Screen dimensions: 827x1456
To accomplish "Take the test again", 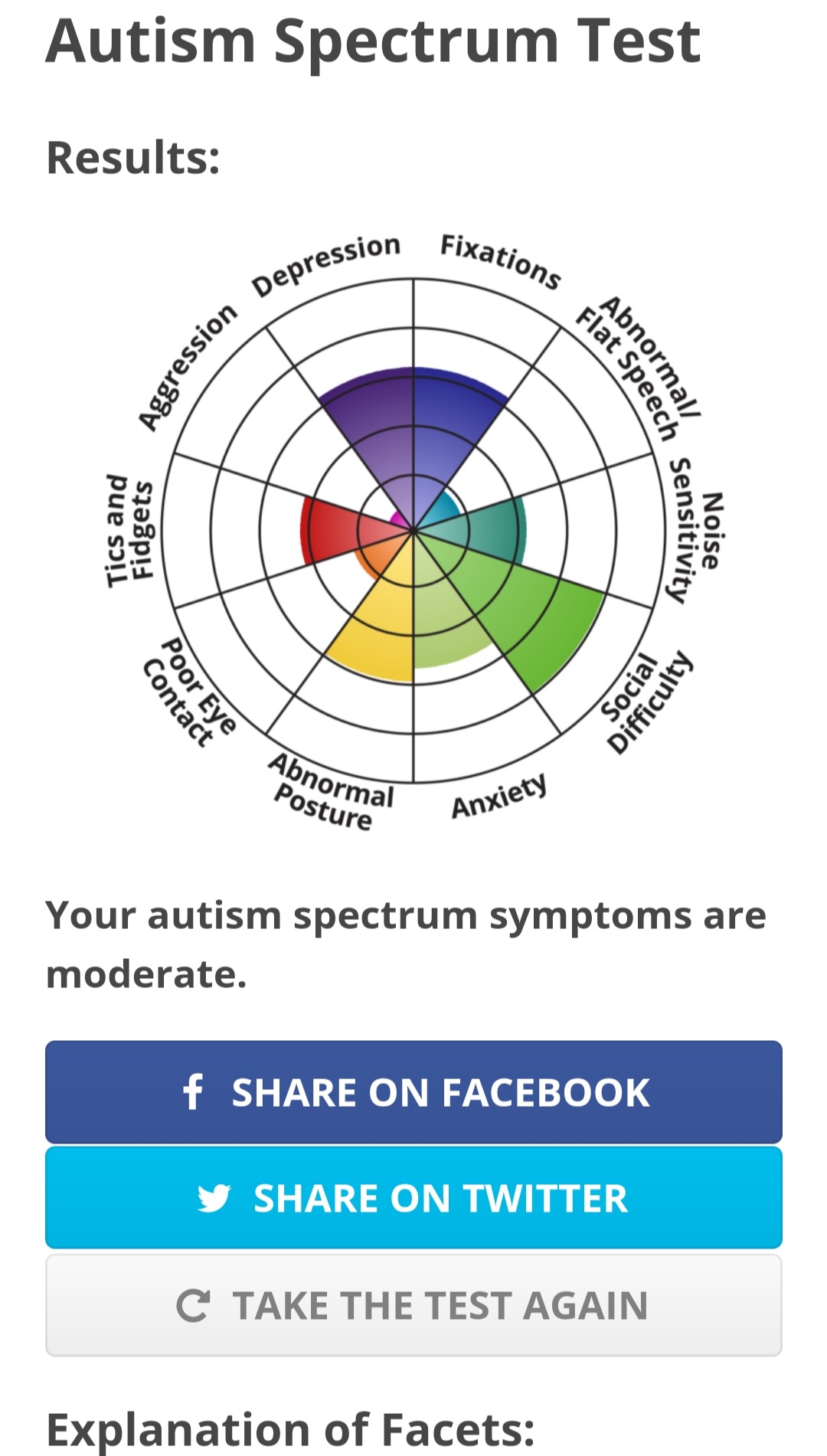I will pos(413,1305).
